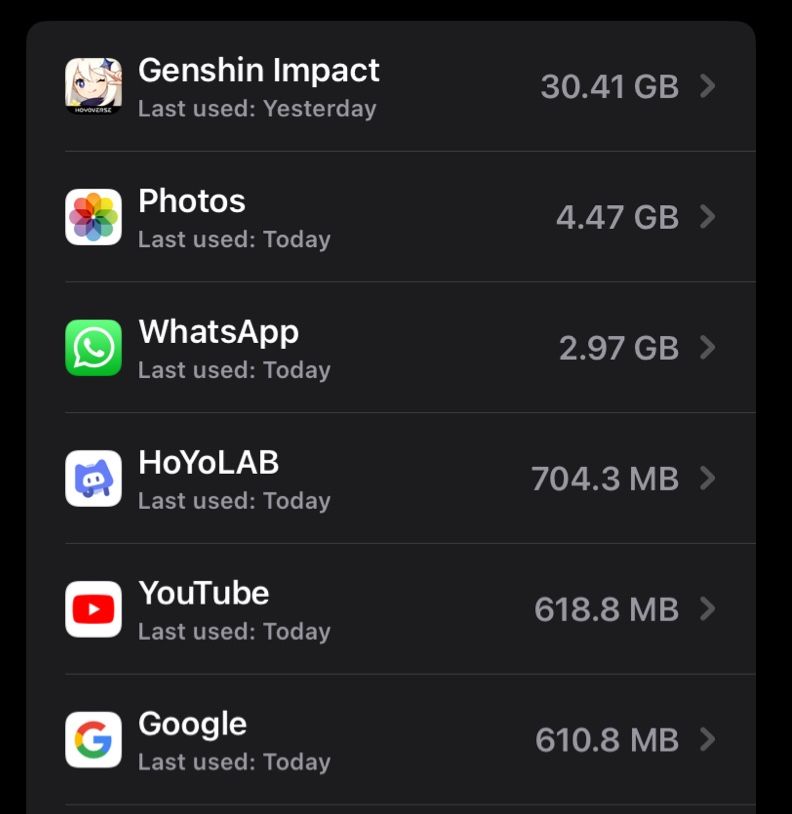Tap the red YouTube play icon
The height and width of the screenshot is (814, 792).
94,608
